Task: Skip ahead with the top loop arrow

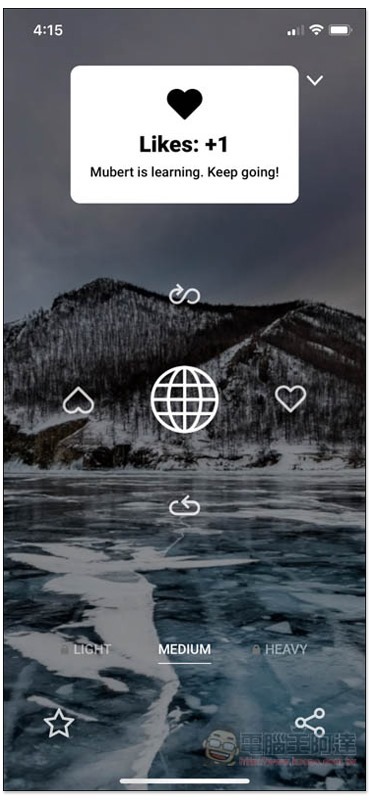Action: point(184,295)
